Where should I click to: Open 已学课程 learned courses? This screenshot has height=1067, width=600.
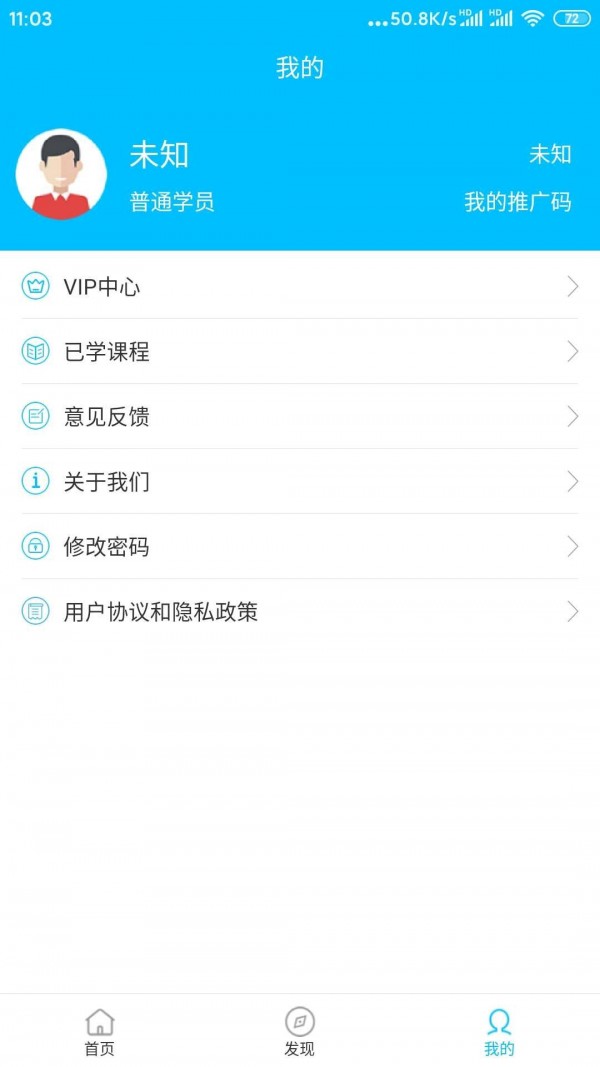pos(300,352)
